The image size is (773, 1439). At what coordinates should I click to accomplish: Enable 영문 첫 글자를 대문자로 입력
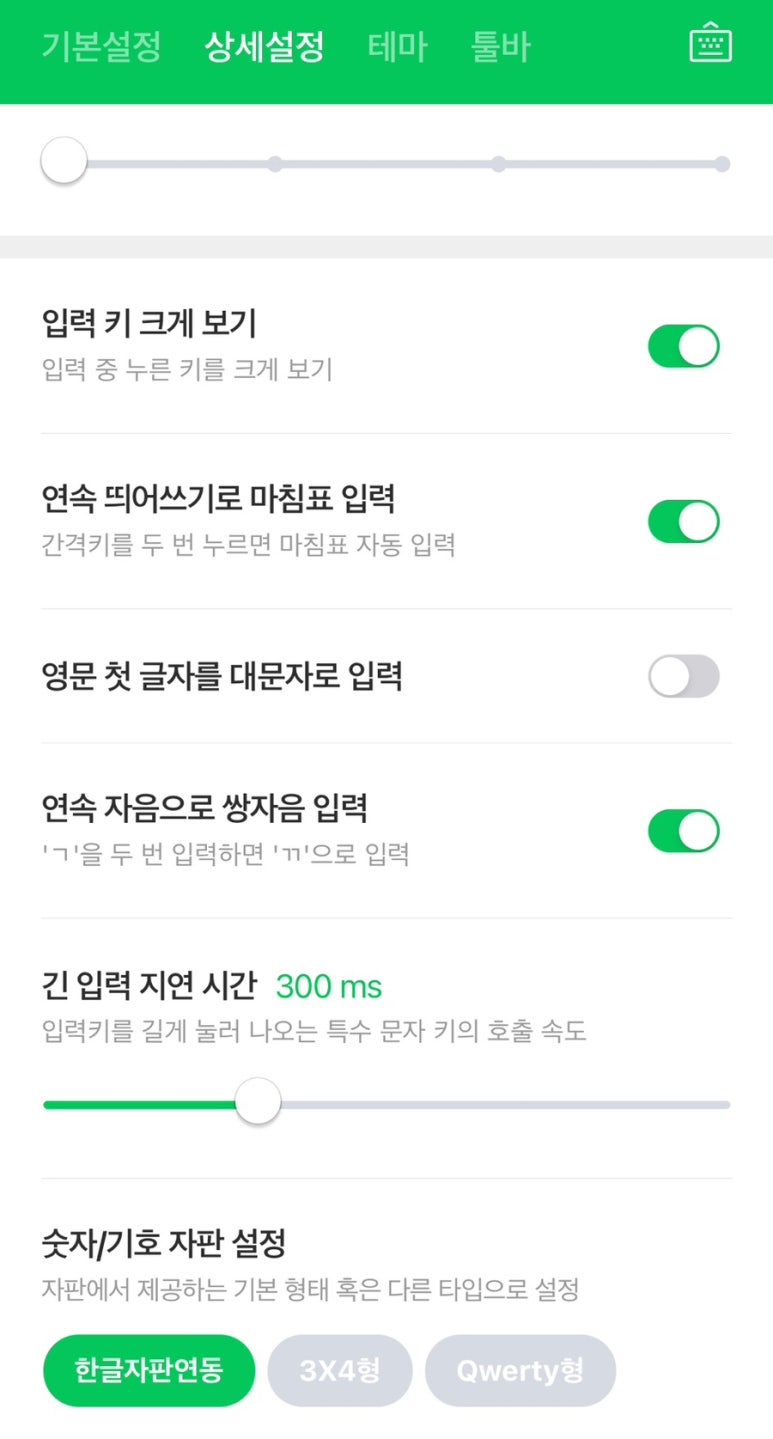(x=683, y=676)
